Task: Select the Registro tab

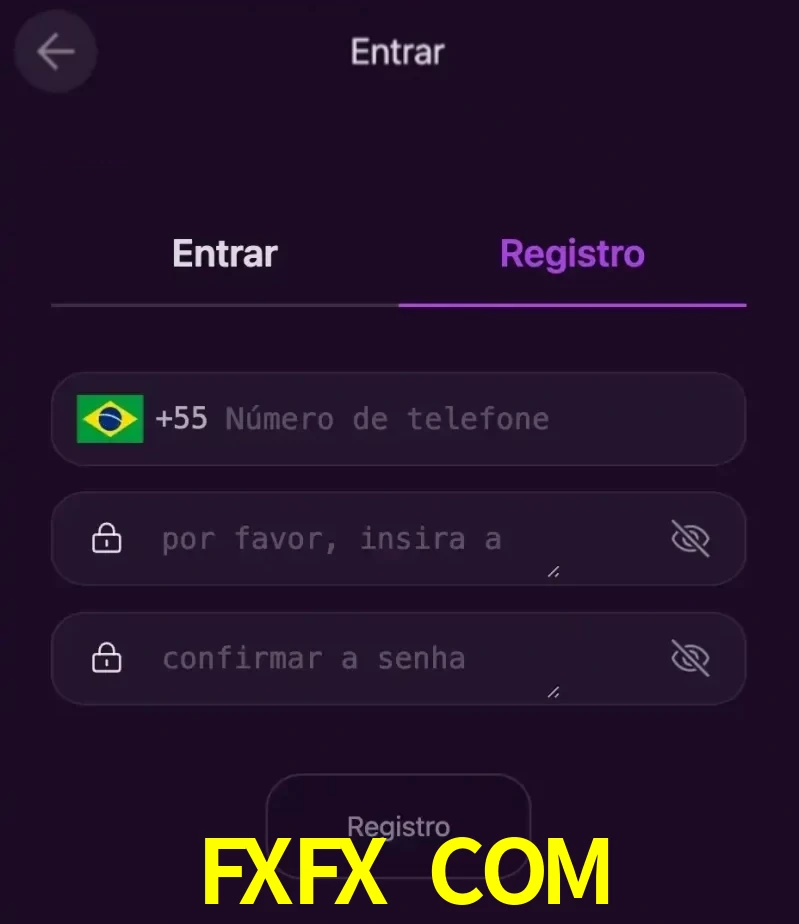Action: click(x=572, y=254)
